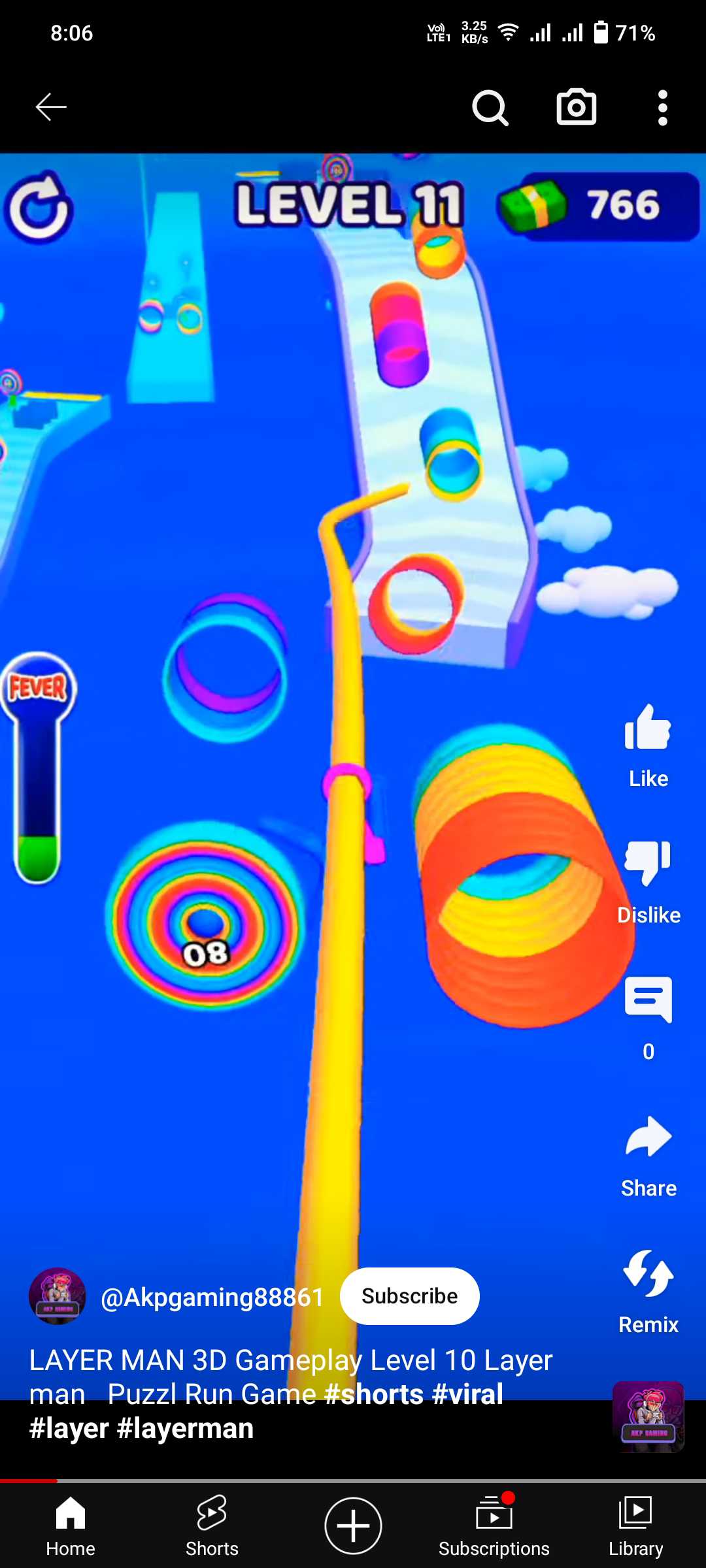
Task: Like this Short
Action: [648, 745]
